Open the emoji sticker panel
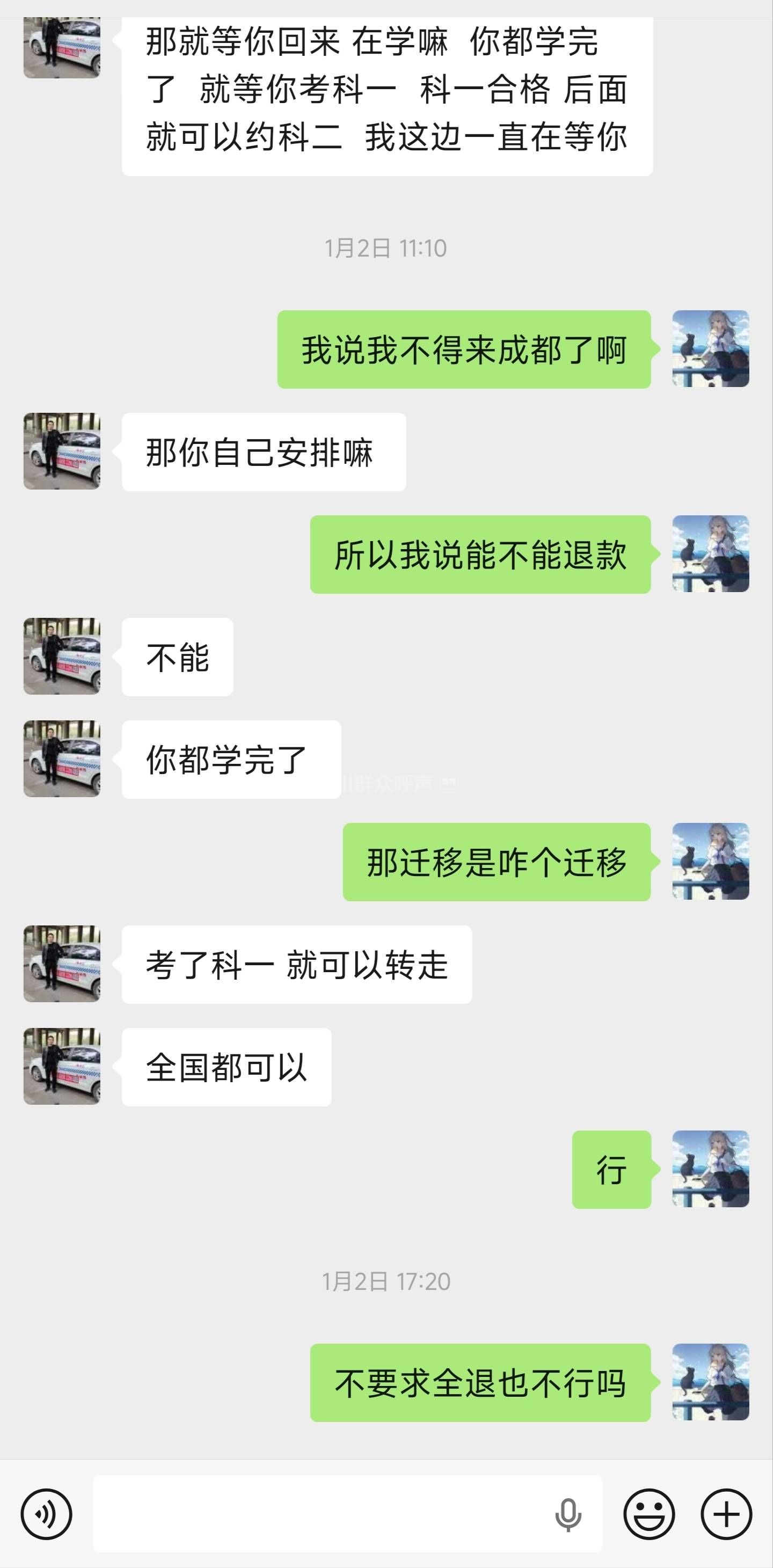 [649, 1514]
